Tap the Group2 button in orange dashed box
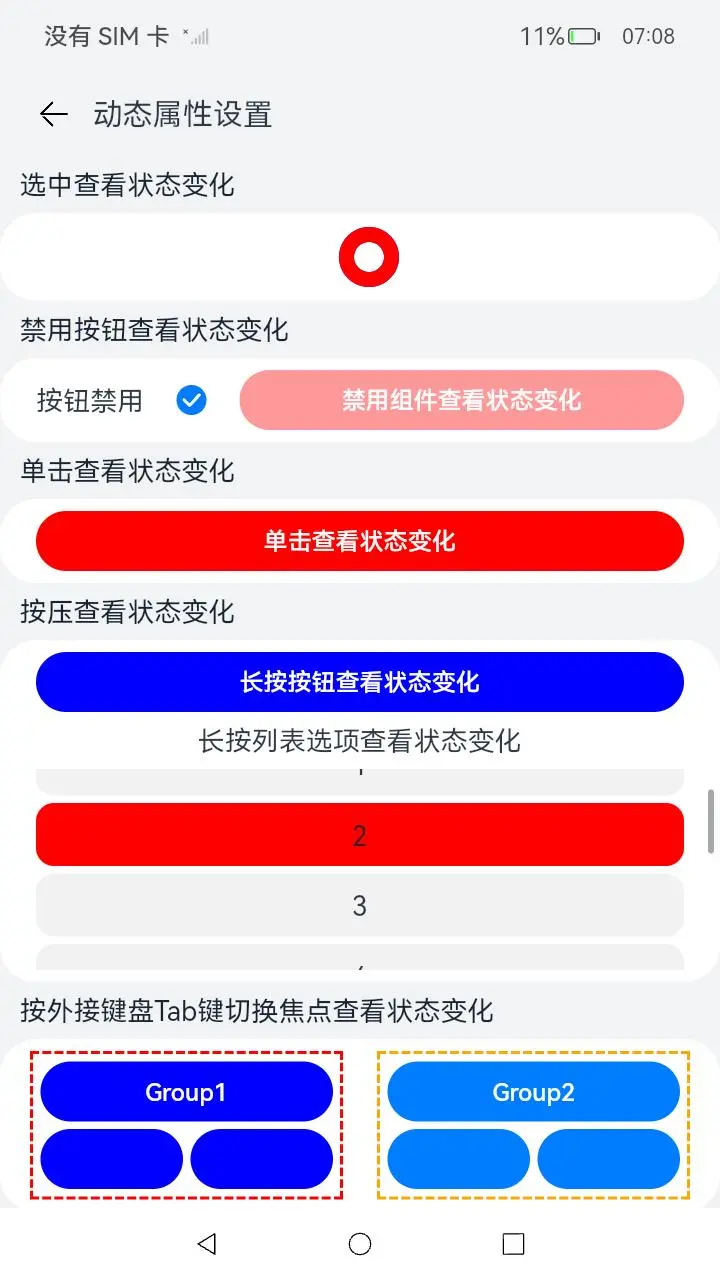This screenshot has height=1280, width=720. click(x=533, y=1092)
